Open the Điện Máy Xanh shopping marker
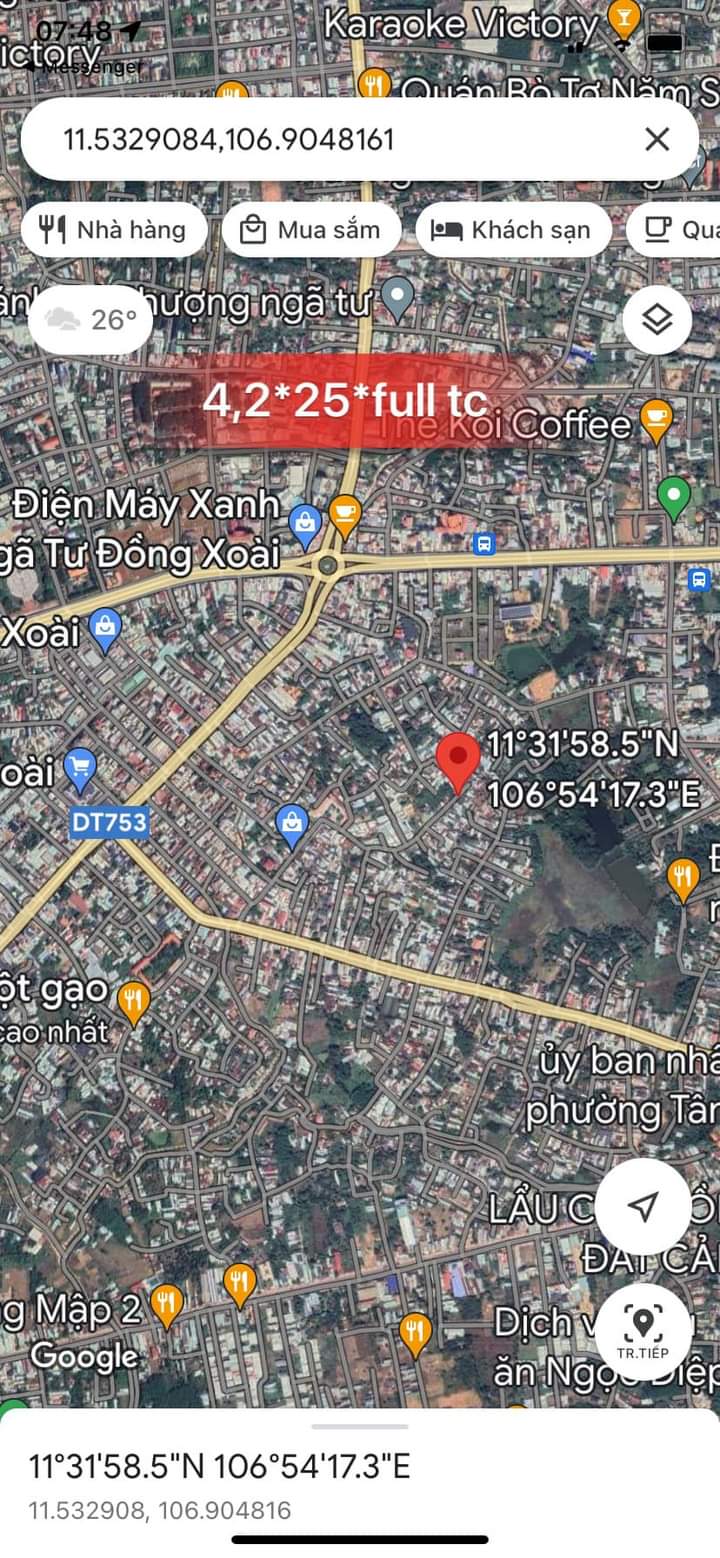Viewport: 720px width, 1558px height. click(303, 520)
